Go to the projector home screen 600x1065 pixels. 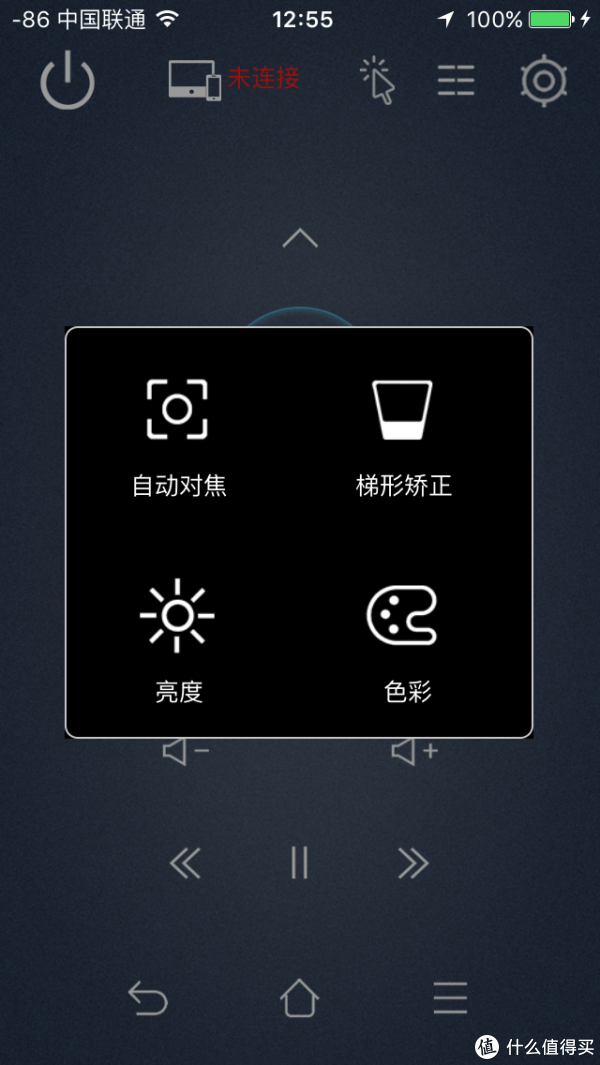299,997
